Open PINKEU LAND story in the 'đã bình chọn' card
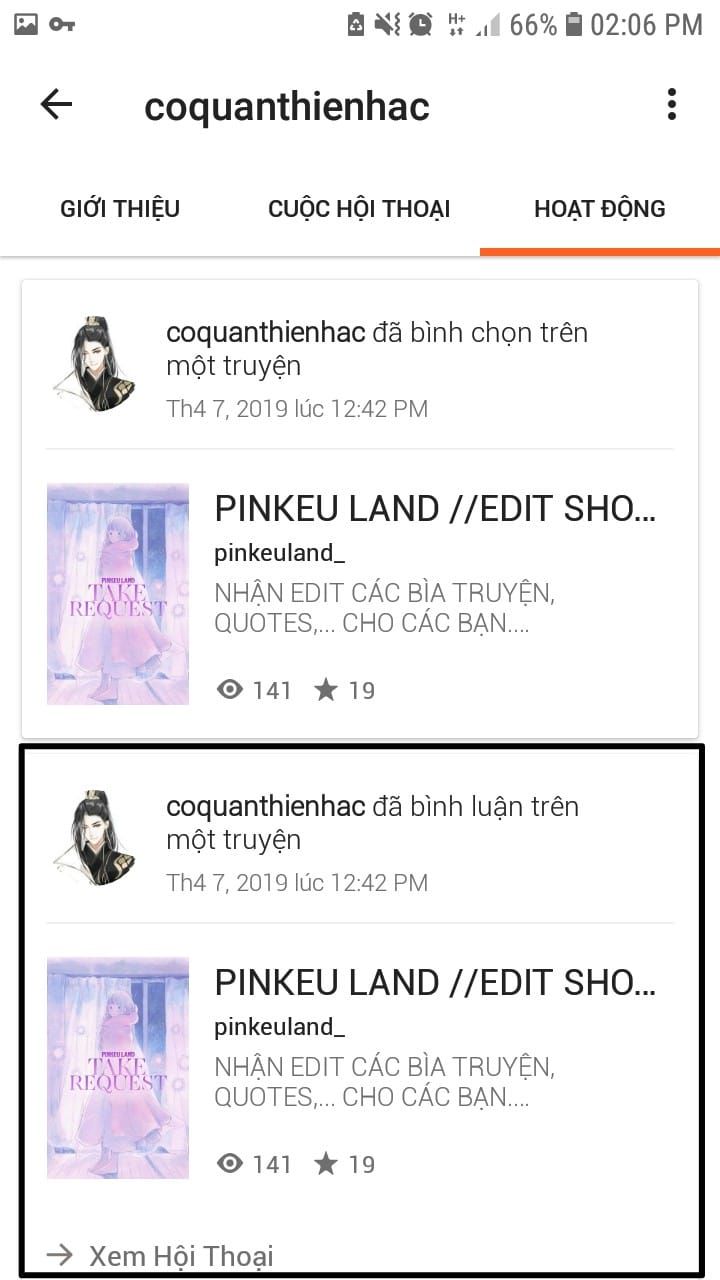Viewport: 720px width, 1280px height. [x=435, y=509]
